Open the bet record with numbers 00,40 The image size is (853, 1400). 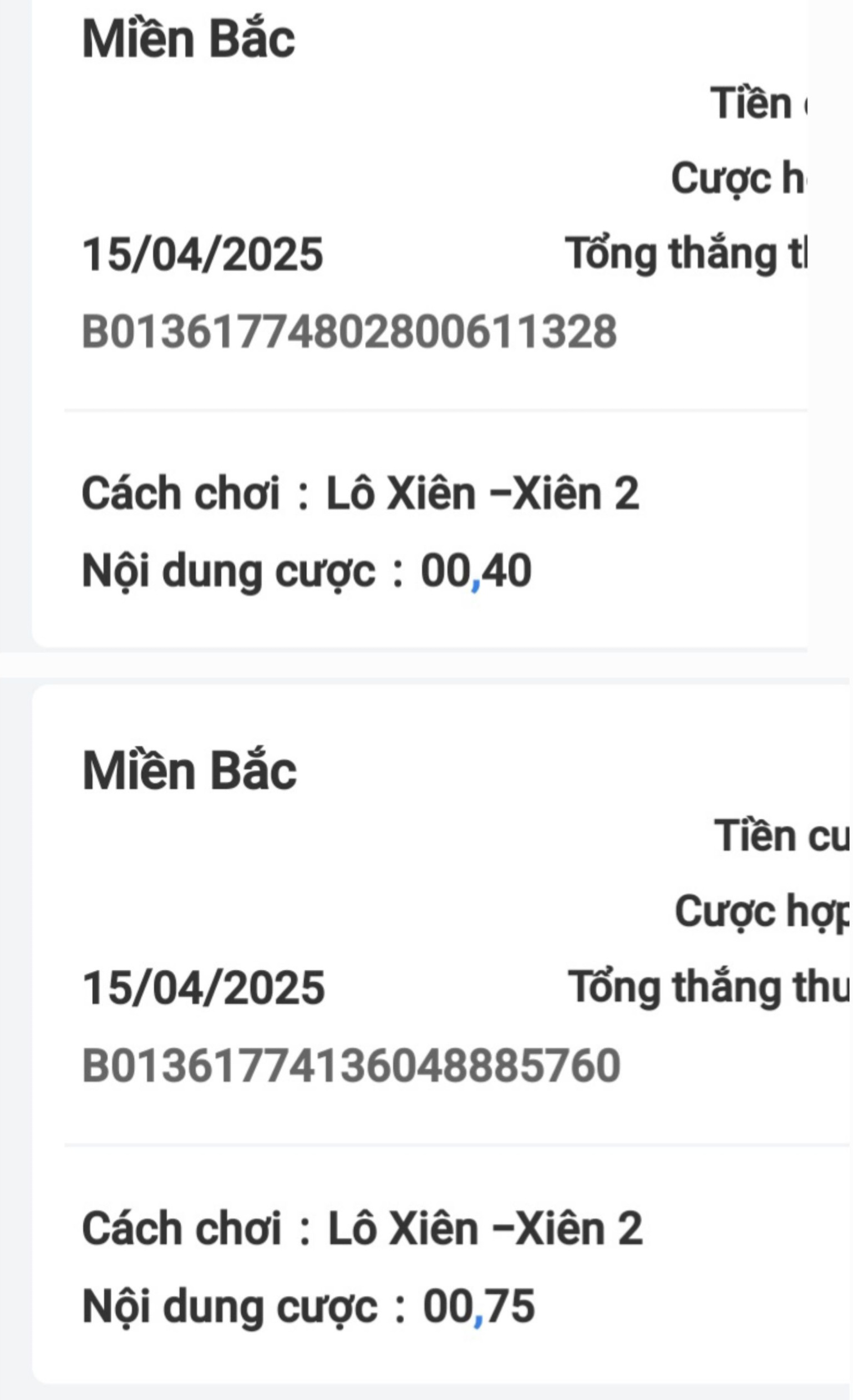pos(419,324)
